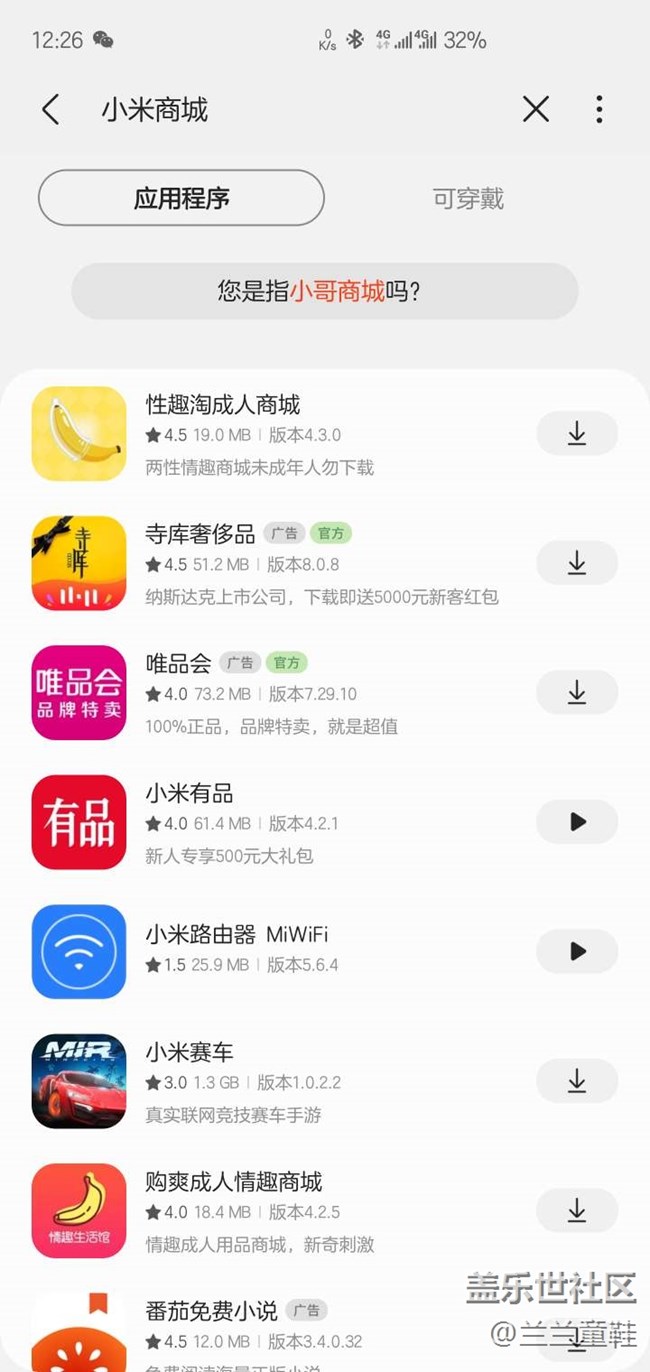650x1372 pixels.
Task: Download the 唯品会 app
Action: pyautogui.click(x=577, y=692)
